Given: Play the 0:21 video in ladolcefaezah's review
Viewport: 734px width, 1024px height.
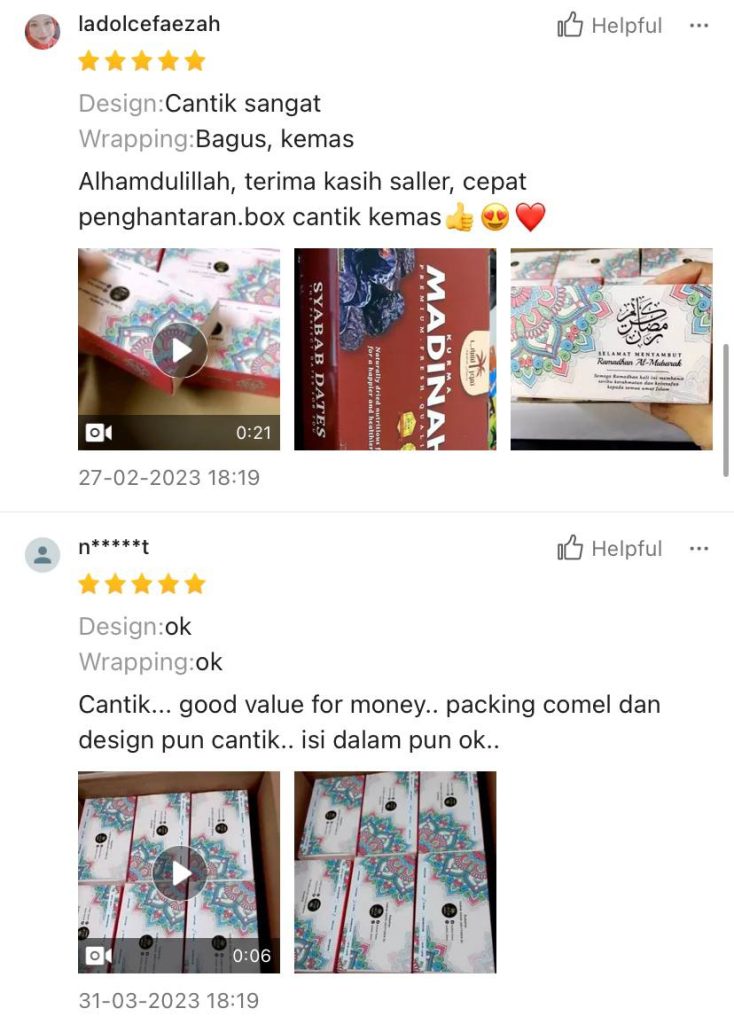Looking at the screenshot, I should pos(179,350).
